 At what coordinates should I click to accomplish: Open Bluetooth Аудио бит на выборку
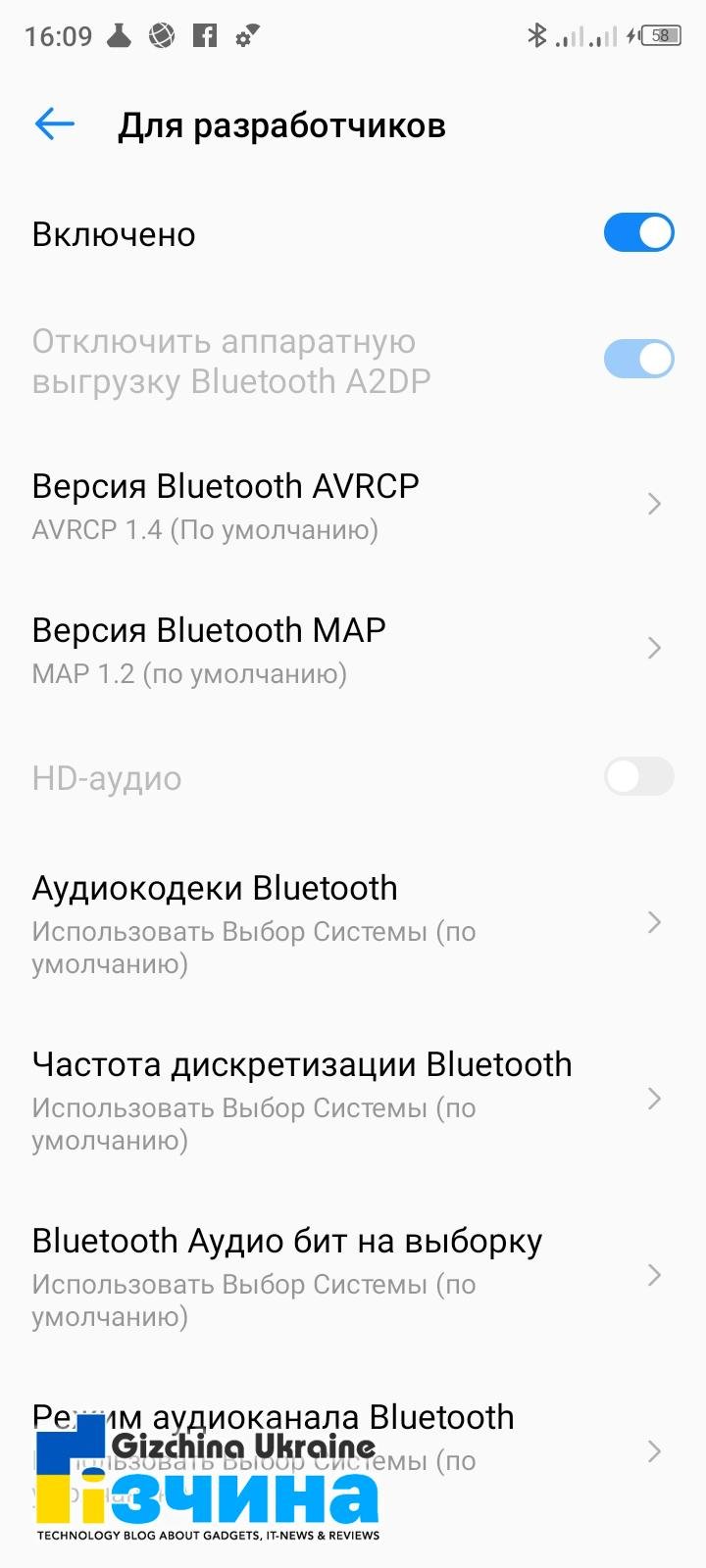pos(353,1276)
